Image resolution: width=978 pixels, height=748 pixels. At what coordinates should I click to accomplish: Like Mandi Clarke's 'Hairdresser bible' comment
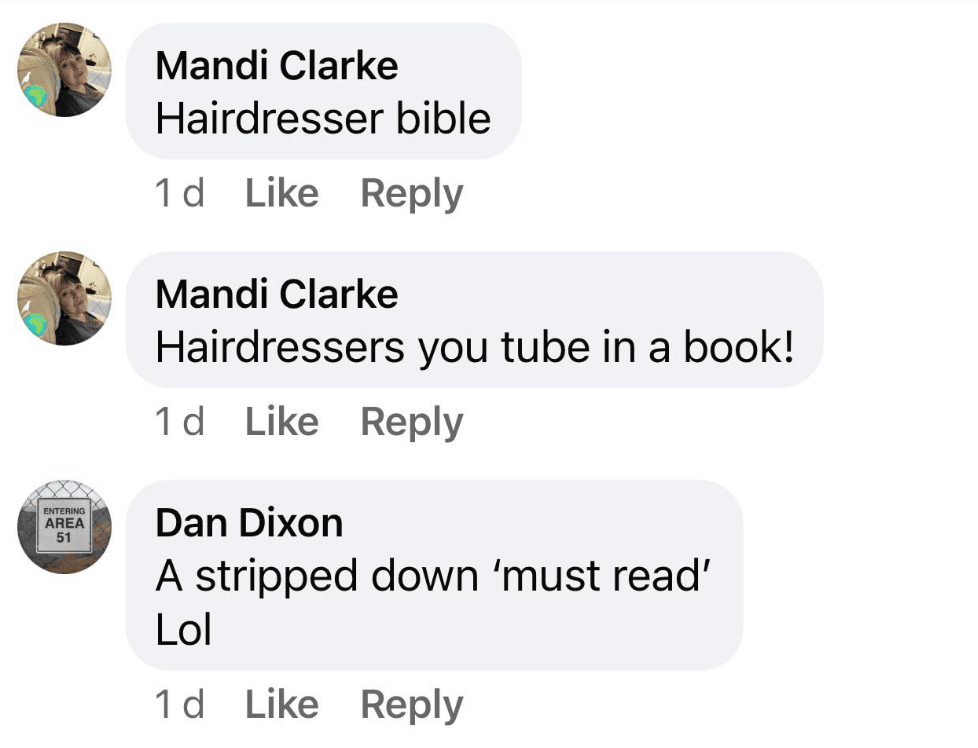(x=281, y=193)
